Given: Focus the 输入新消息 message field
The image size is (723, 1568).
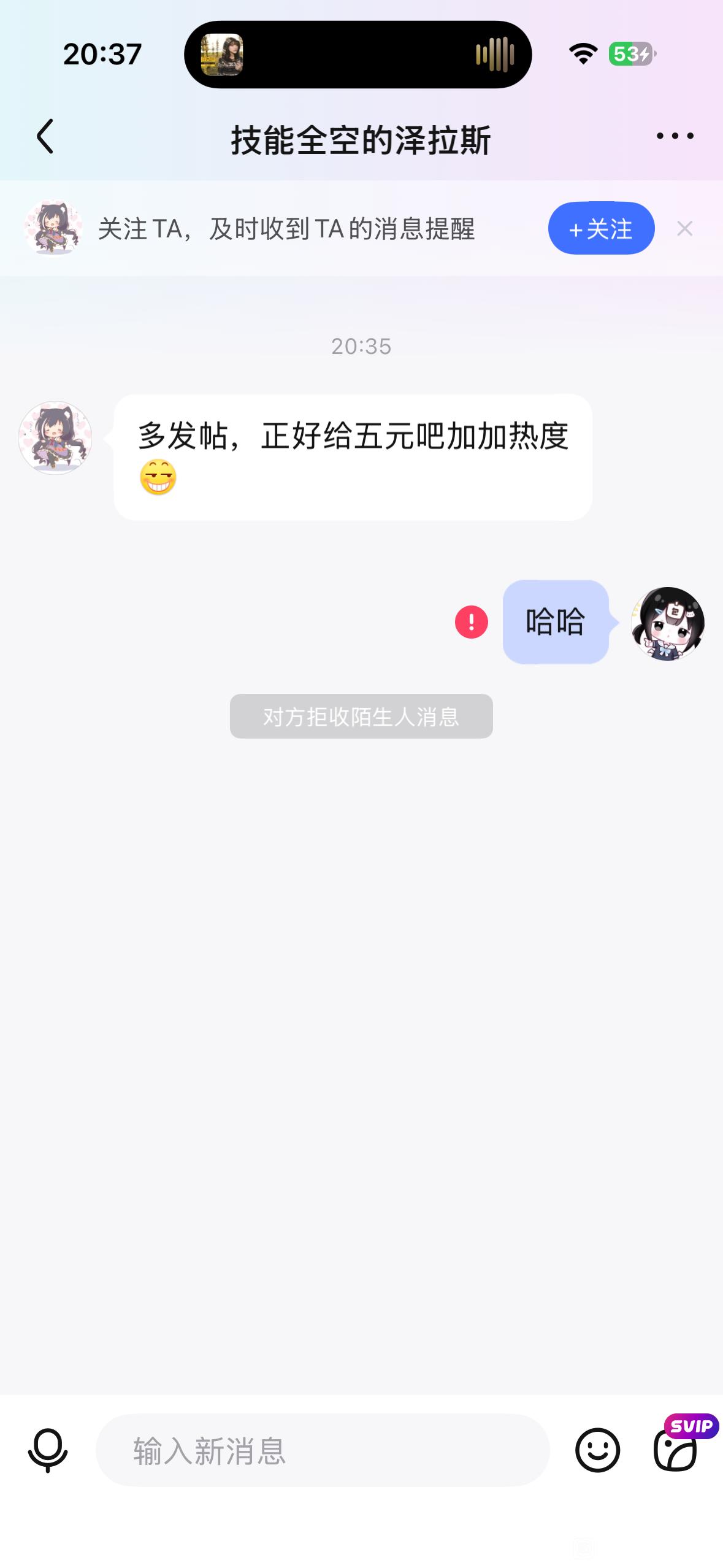Looking at the screenshot, I should point(322,1450).
